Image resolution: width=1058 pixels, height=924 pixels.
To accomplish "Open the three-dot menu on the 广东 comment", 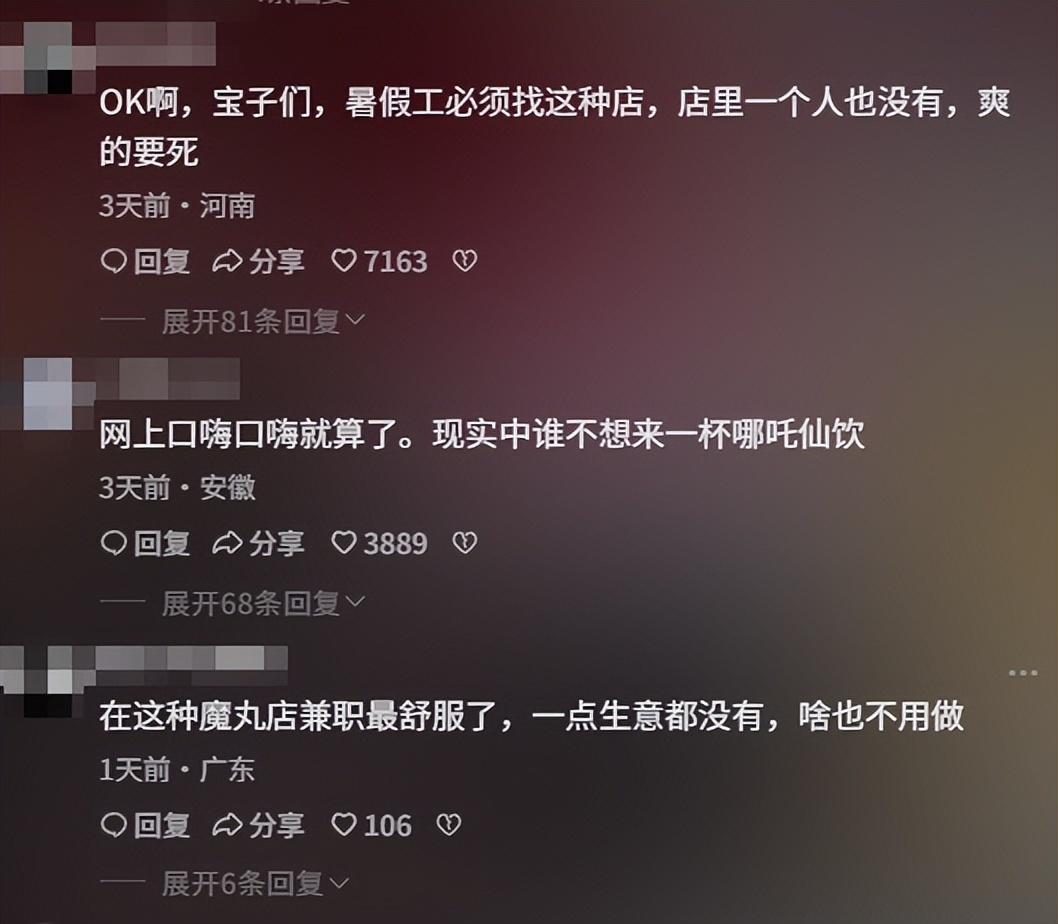I will point(1022,673).
